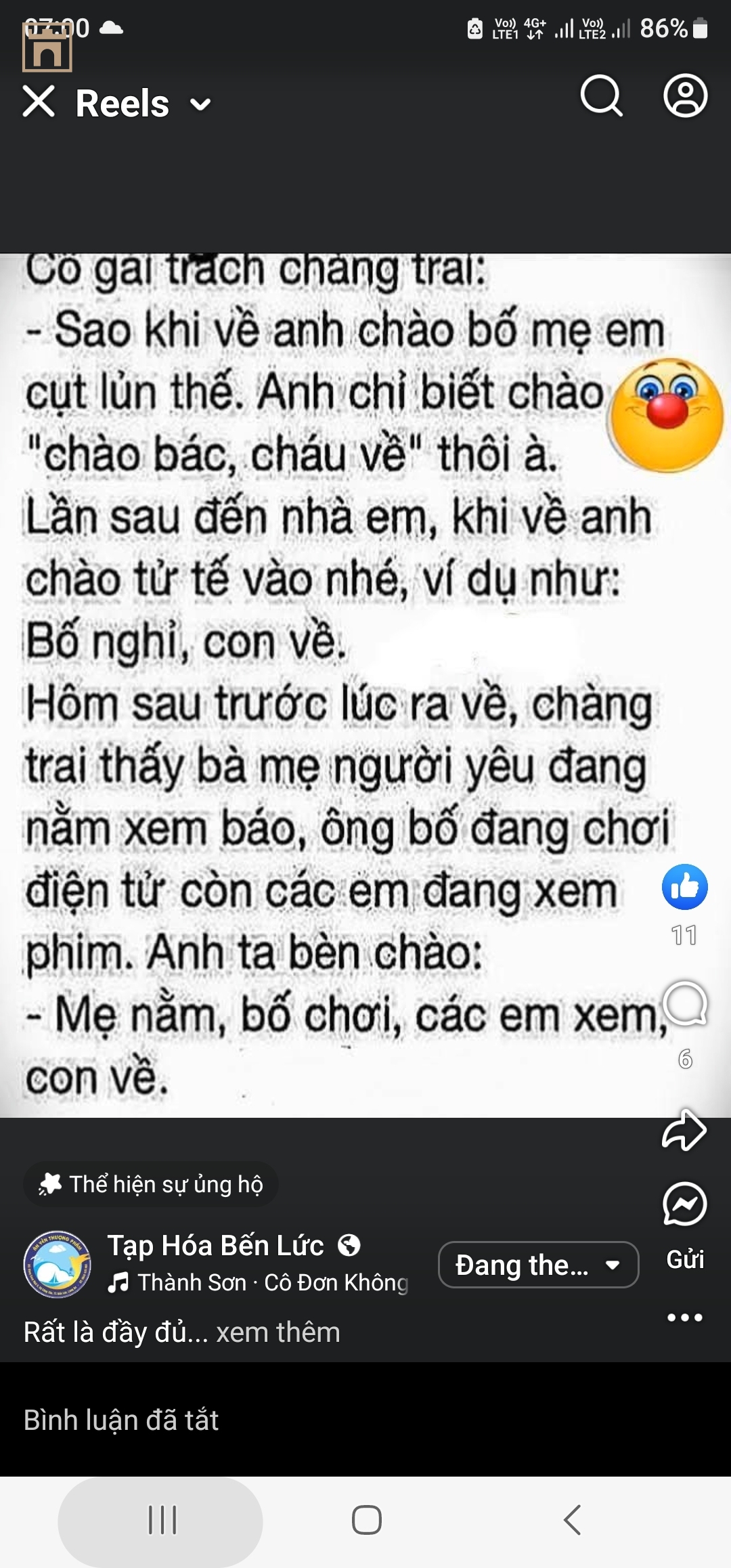Open recent apps from navigation bar
This screenshot has height=1568, width=731.
tap(162, 1520)
